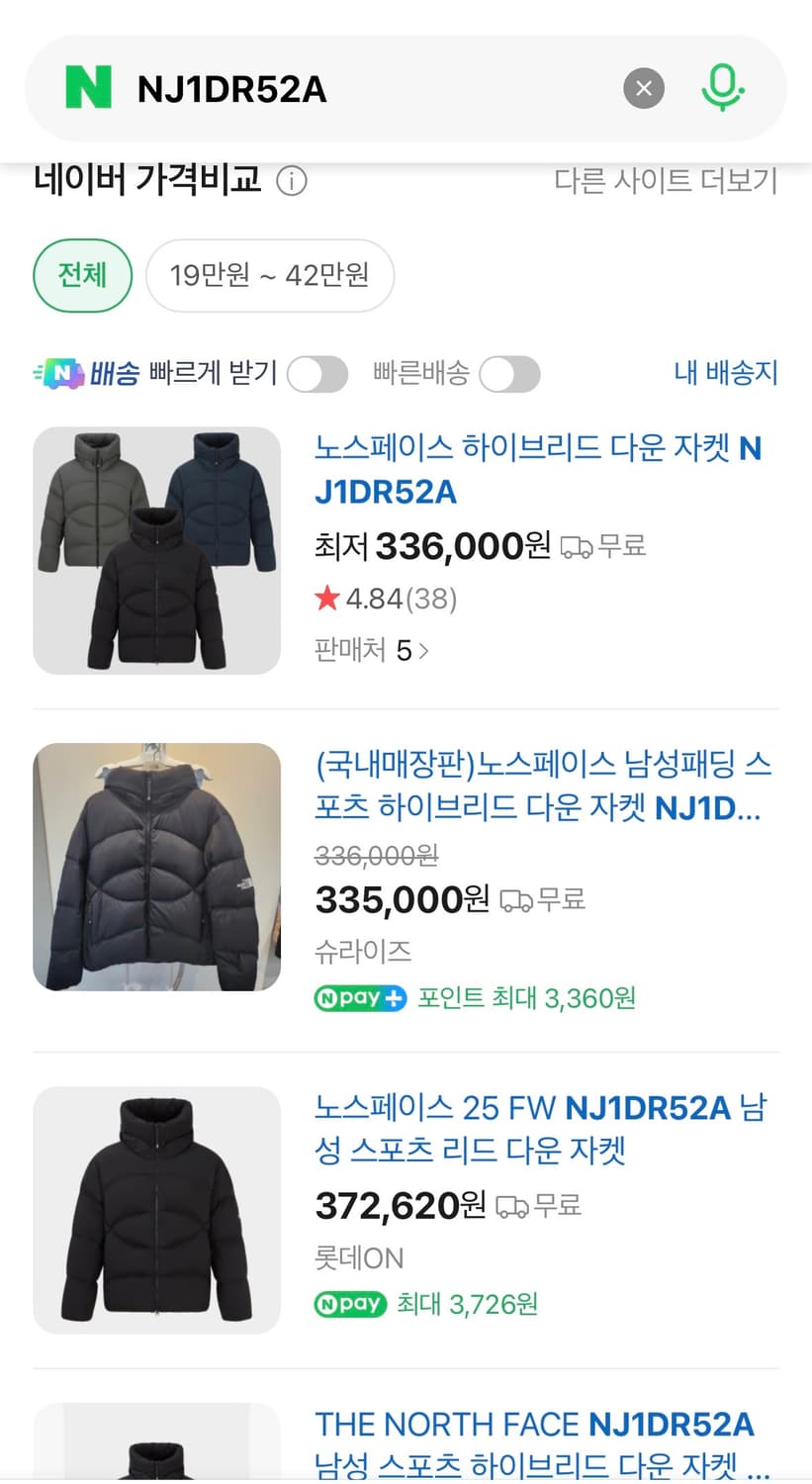Open the 네이버 가격비교 info icon
812x1484 pixels.
pos(291,181)
